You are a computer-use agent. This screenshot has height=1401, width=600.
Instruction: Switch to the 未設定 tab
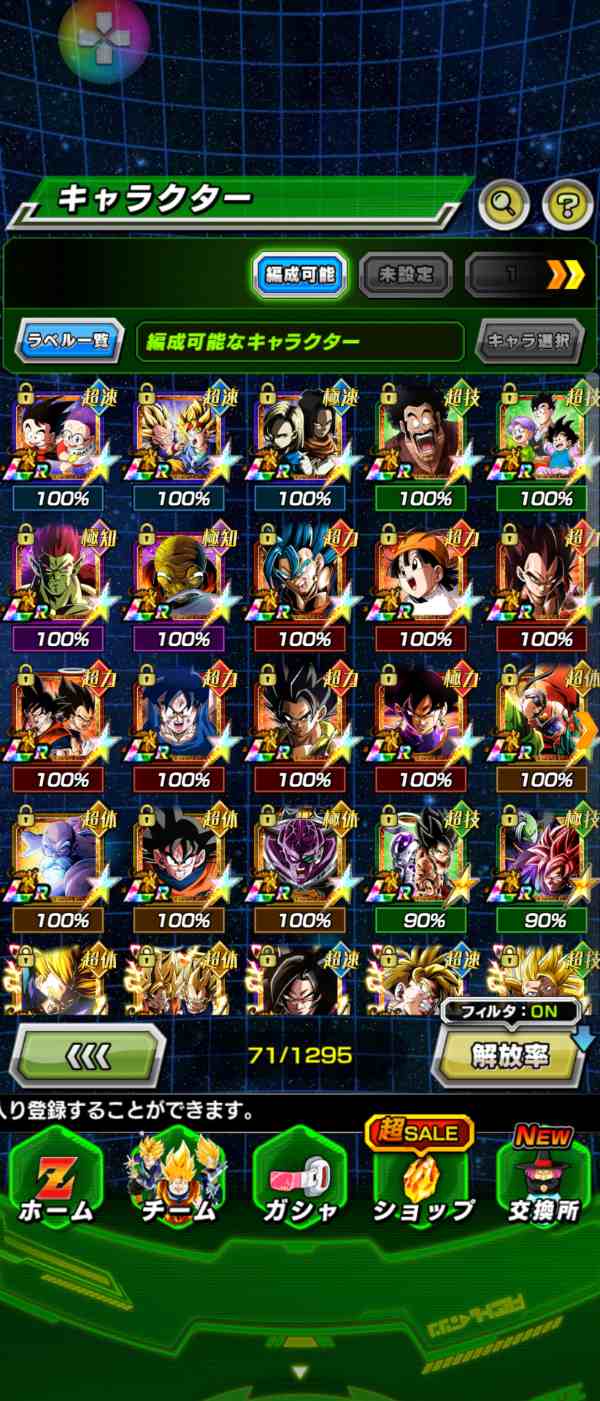click(x=405, y=274)
